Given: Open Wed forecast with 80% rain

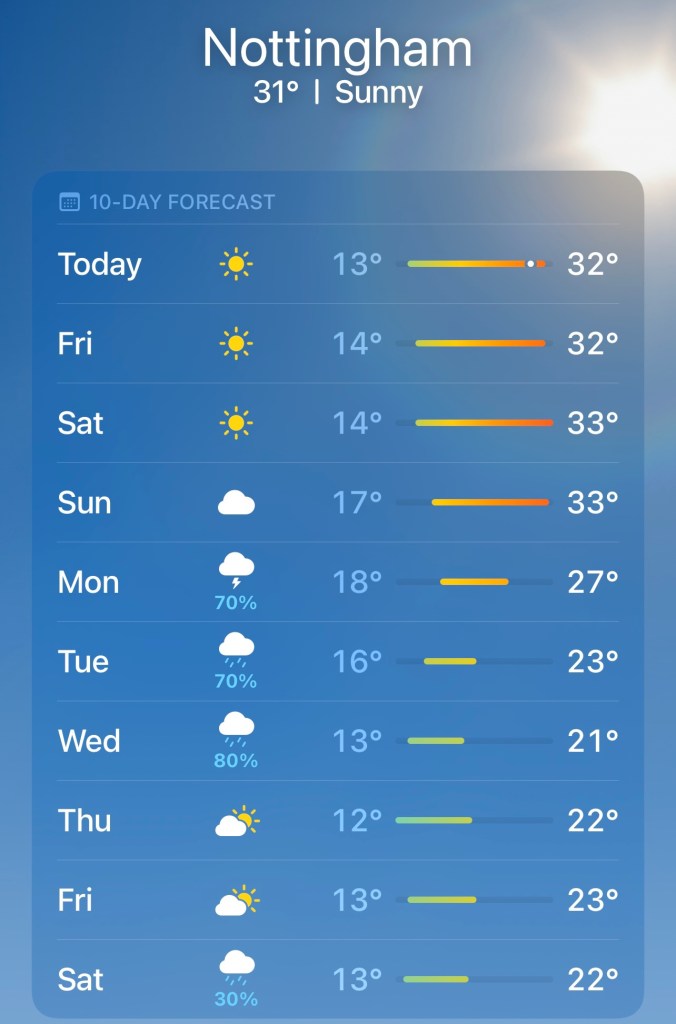Looking at the screenshot, I should (x=337, y=741).
